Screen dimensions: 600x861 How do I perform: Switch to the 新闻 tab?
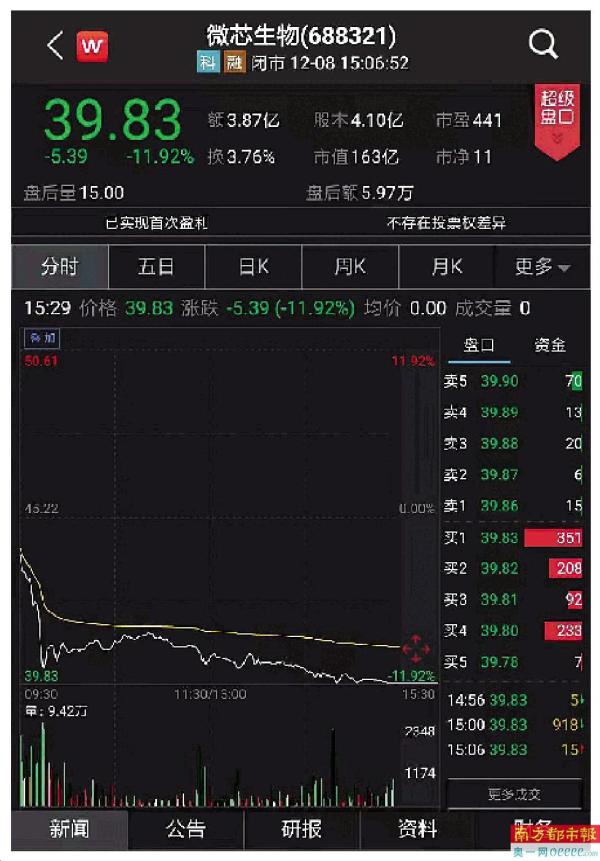pos(70,829)
